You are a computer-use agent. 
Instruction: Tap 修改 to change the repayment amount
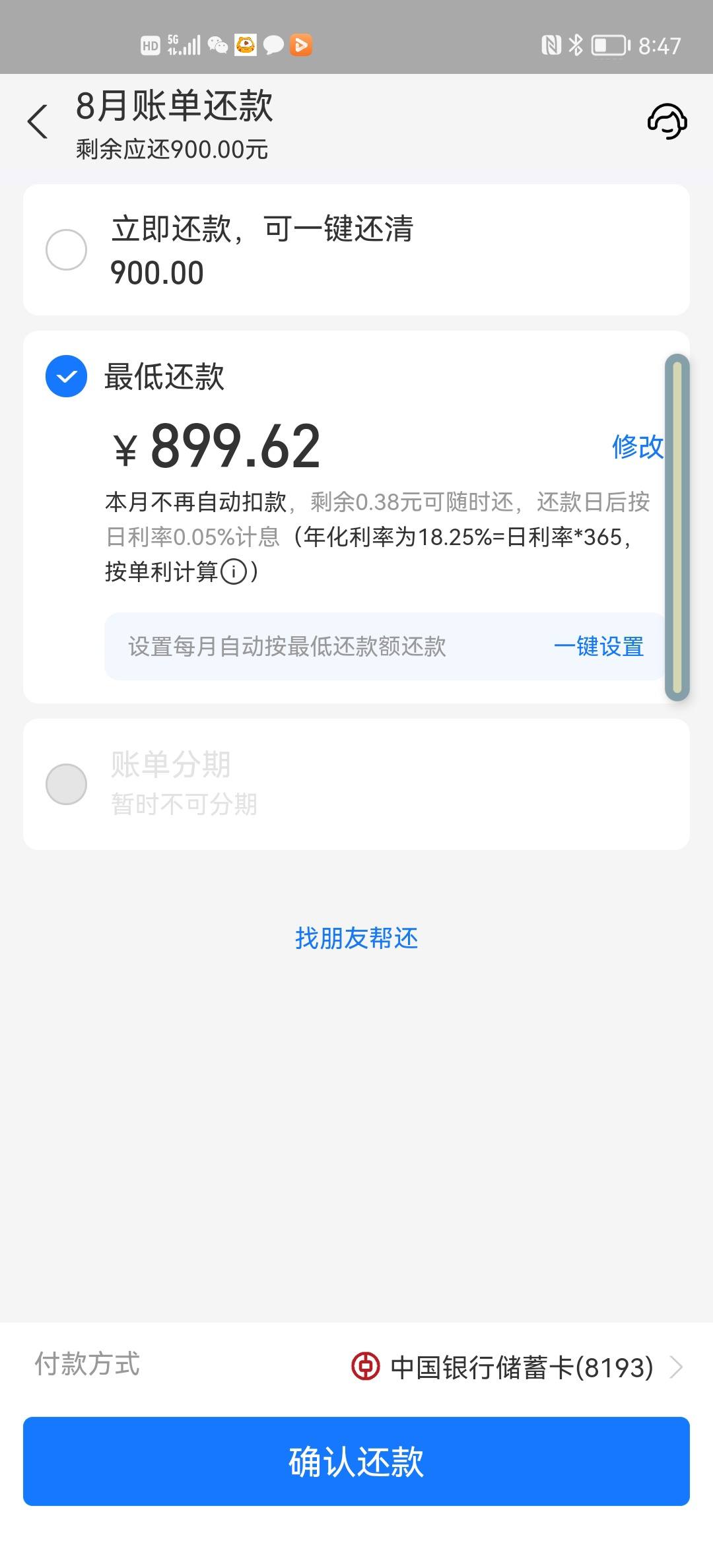point(637,447)
